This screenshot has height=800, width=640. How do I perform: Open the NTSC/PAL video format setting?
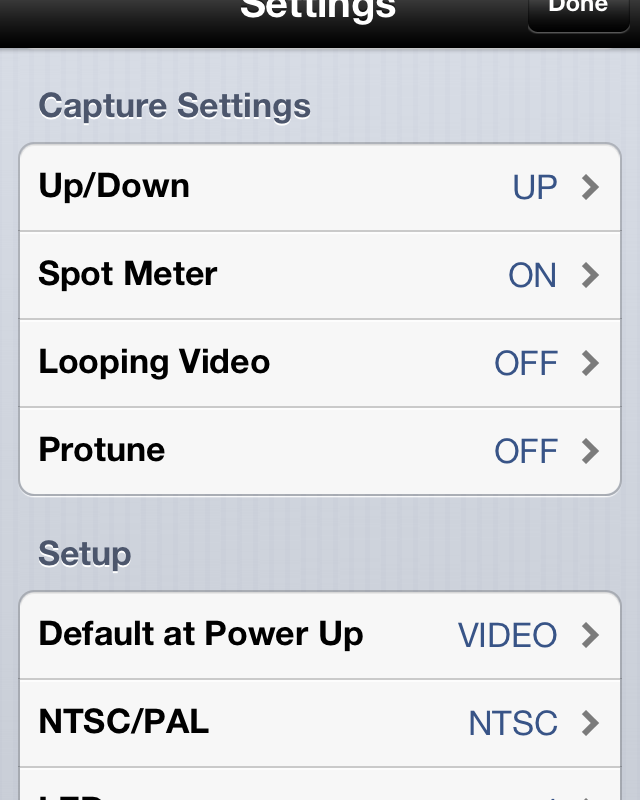pyautogui.click(x=320, y=723)
